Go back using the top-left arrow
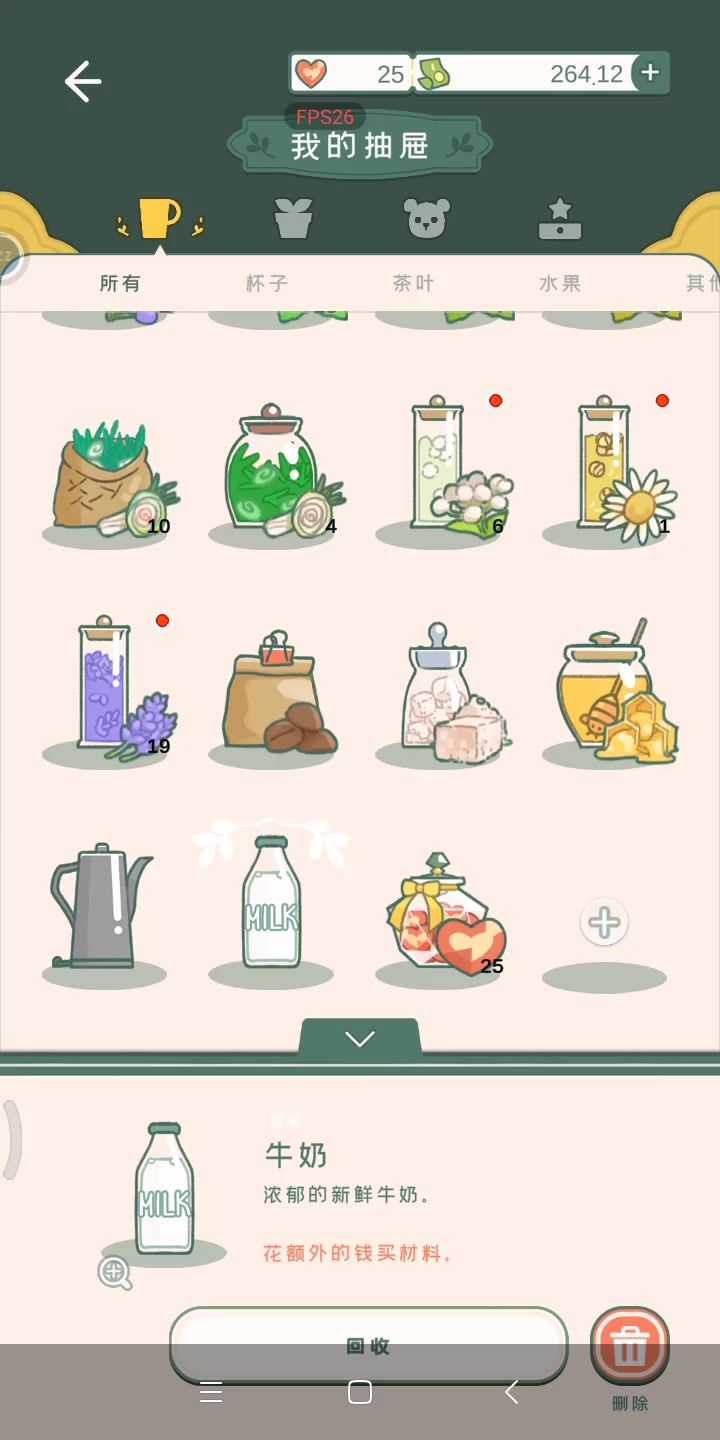Image resolution: width=720 pixels, height=1440 pixels. coord(83,81)
